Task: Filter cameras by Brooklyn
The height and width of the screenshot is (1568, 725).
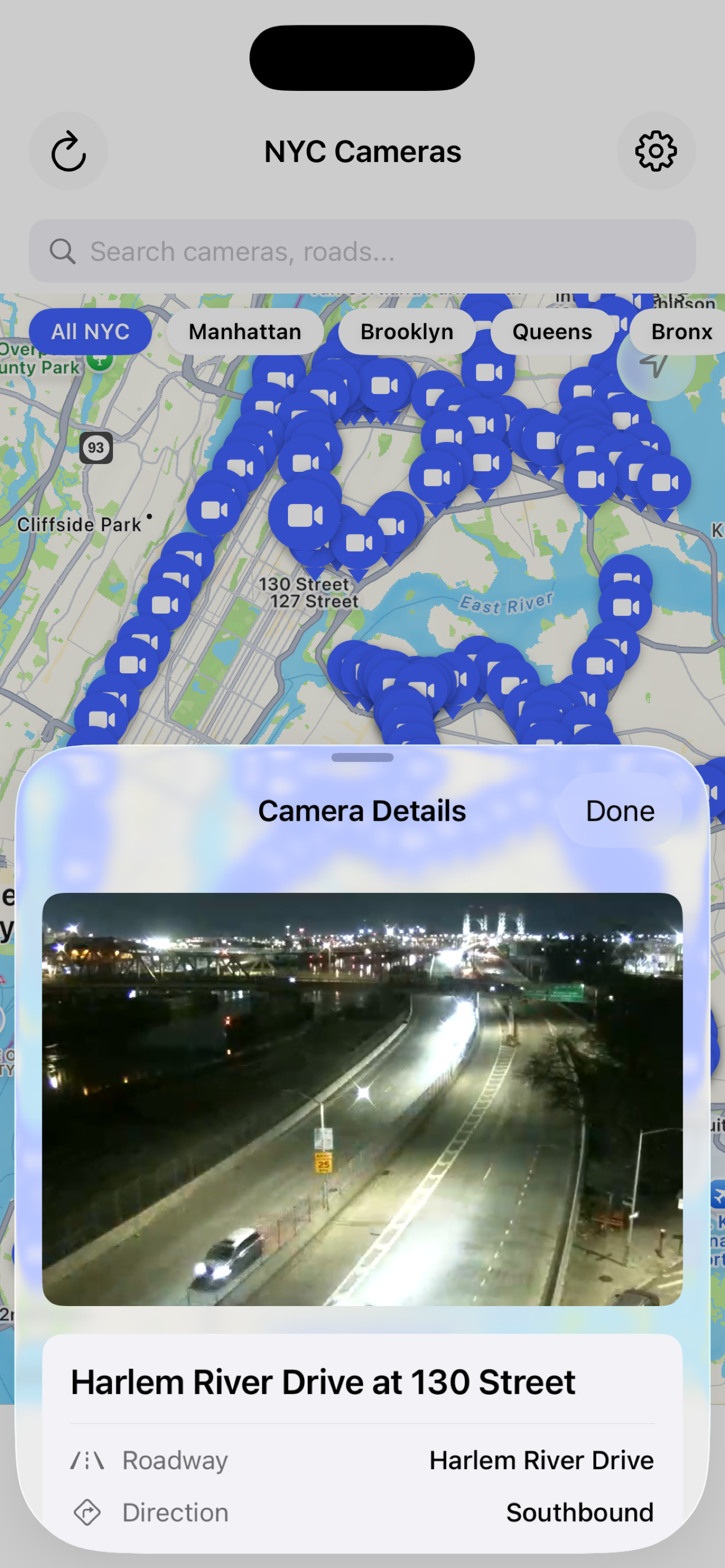Action: (x=407, y=332)
